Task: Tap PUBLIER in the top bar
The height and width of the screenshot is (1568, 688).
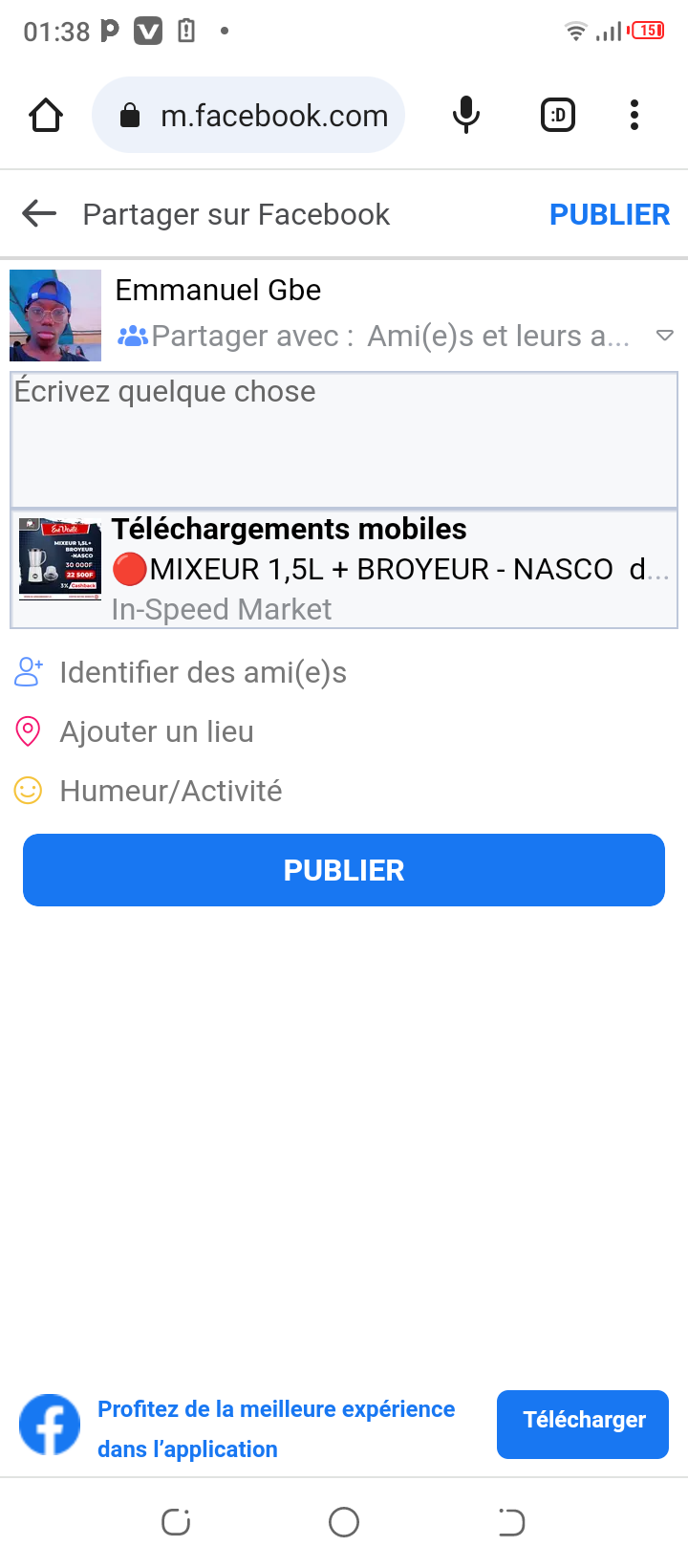Action: (x=609, y=214)
